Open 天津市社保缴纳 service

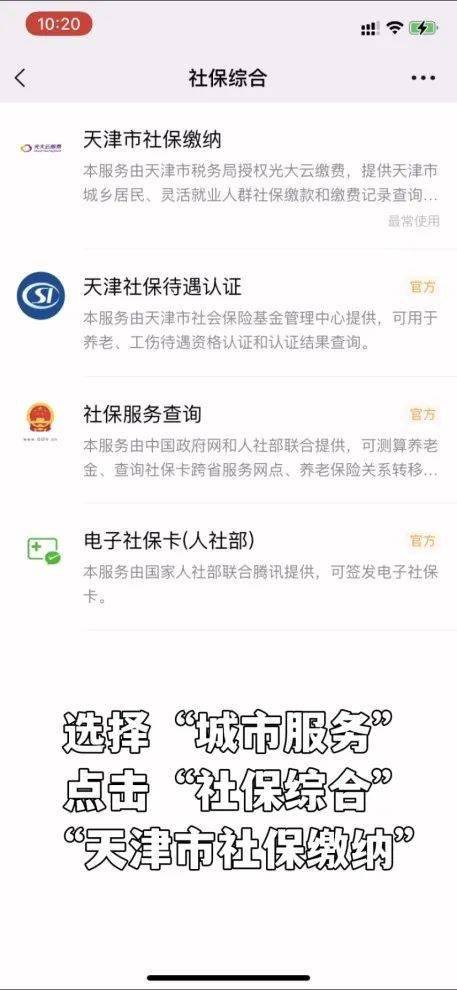[x=228, y=177]
